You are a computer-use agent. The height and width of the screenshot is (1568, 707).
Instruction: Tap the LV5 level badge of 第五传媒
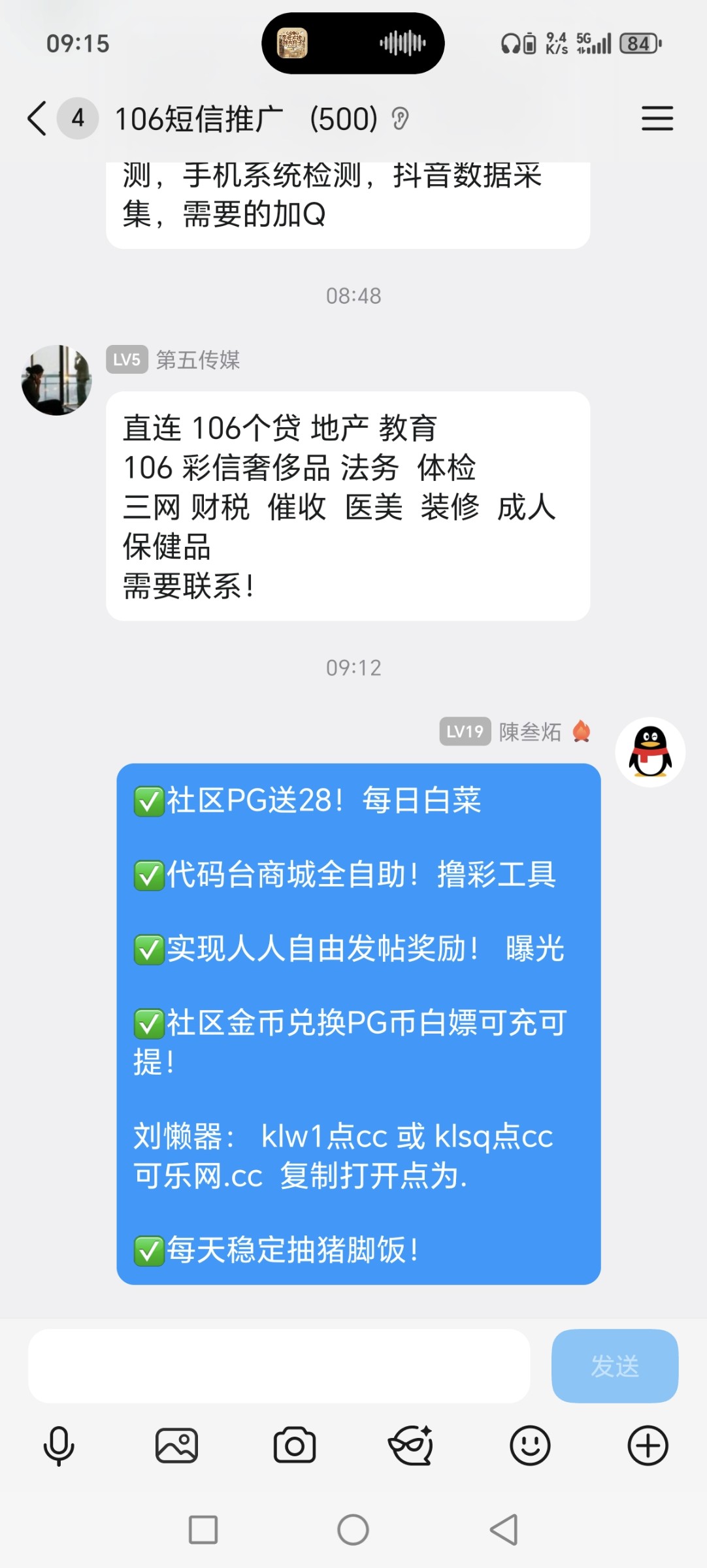(126, 361)
